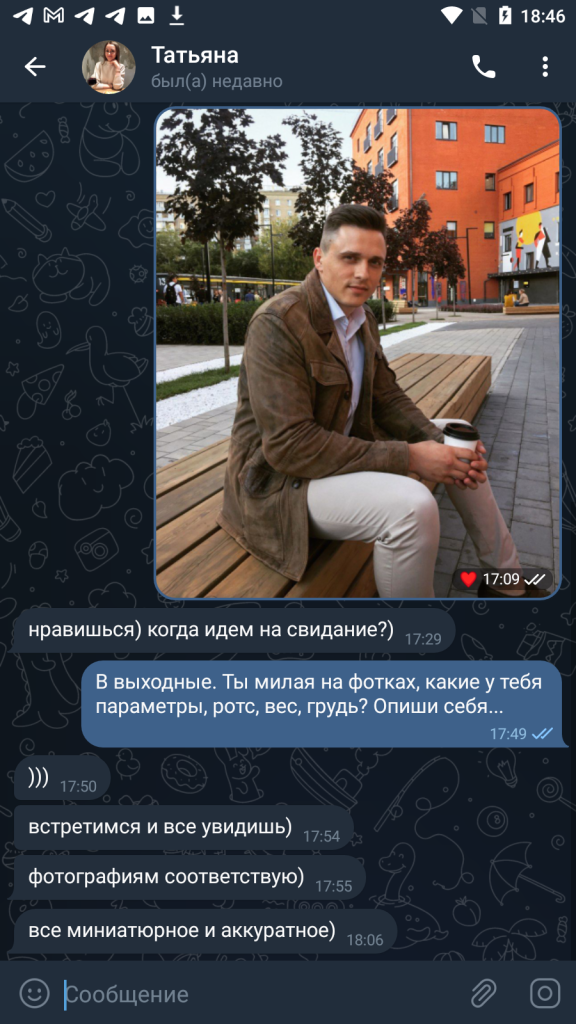Open the camera to record video message
The height and width of the screenshot is (1024, 576).
pos(545,993)
